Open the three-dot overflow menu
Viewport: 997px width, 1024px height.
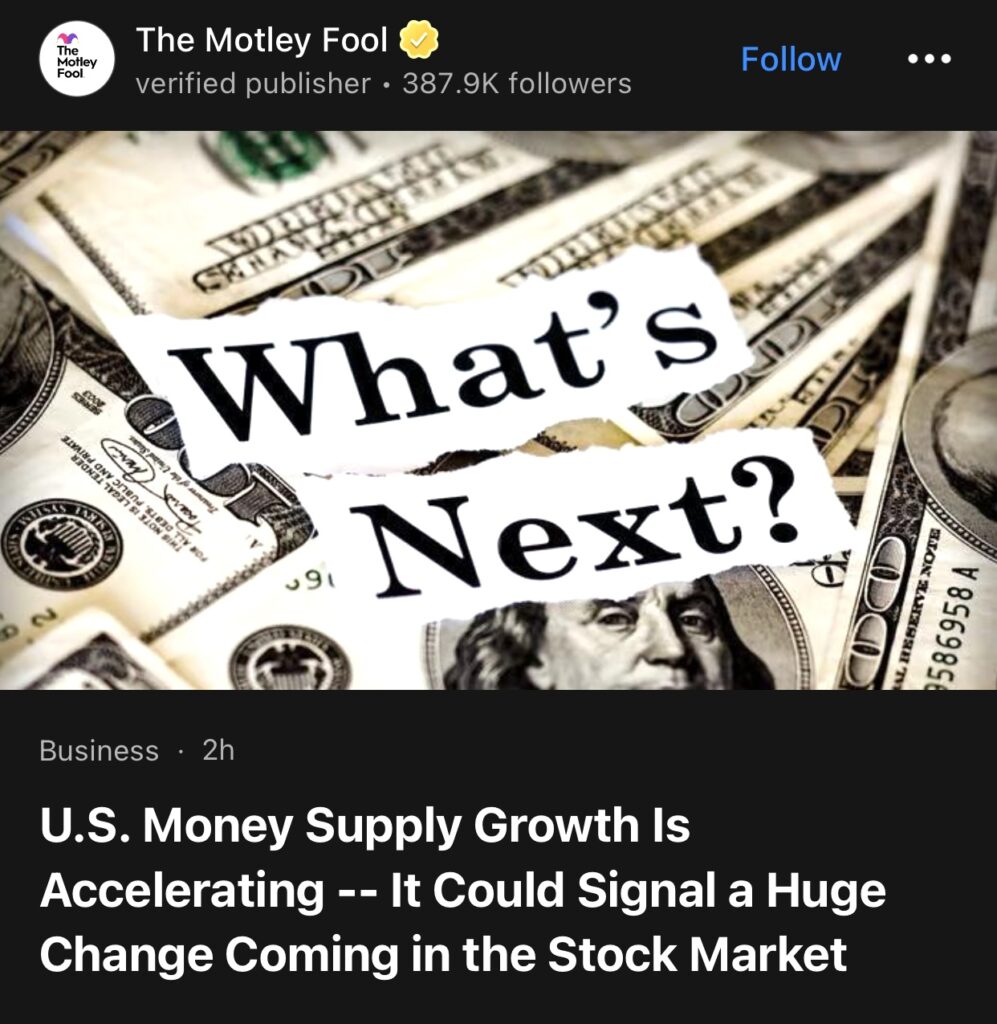(x=929, y=60)
